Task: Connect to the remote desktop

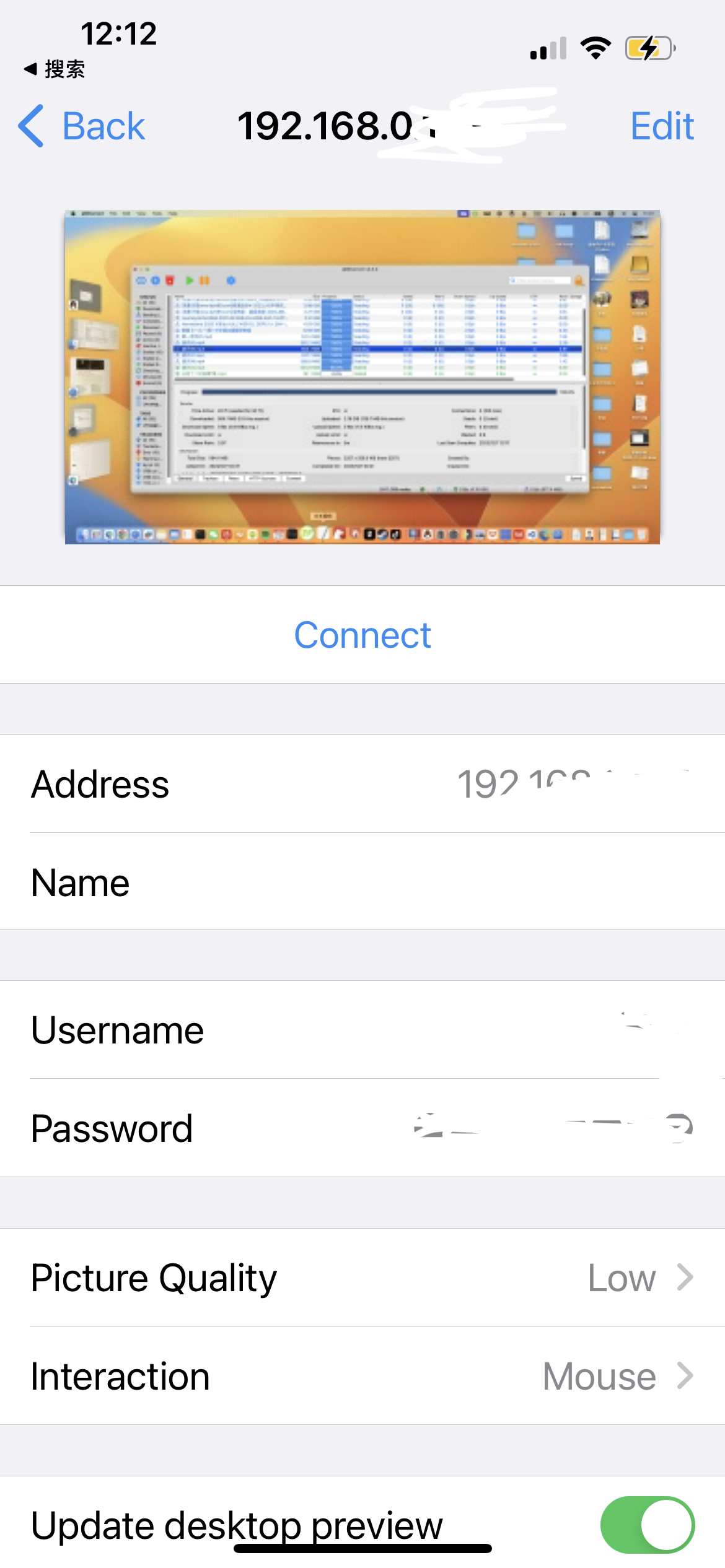Action: click(362, 635)
